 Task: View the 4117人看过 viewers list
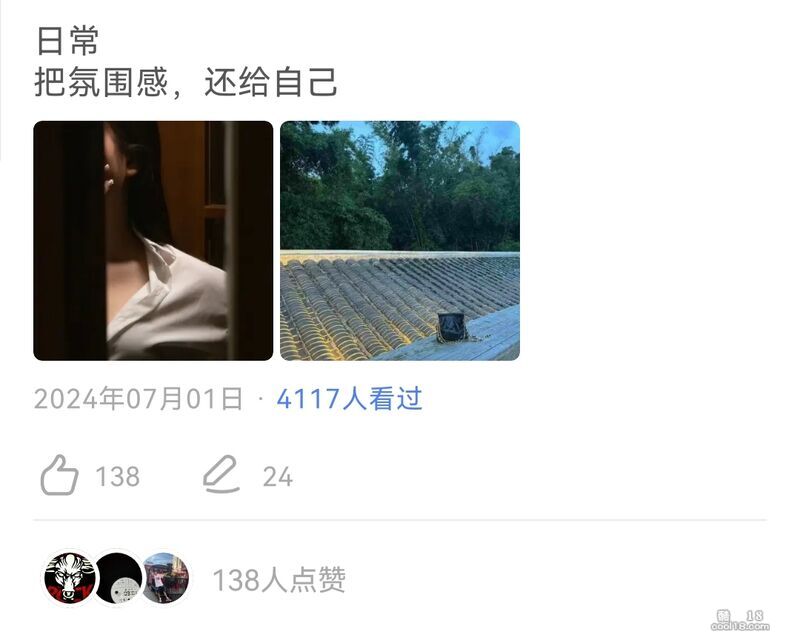(349, 399)
